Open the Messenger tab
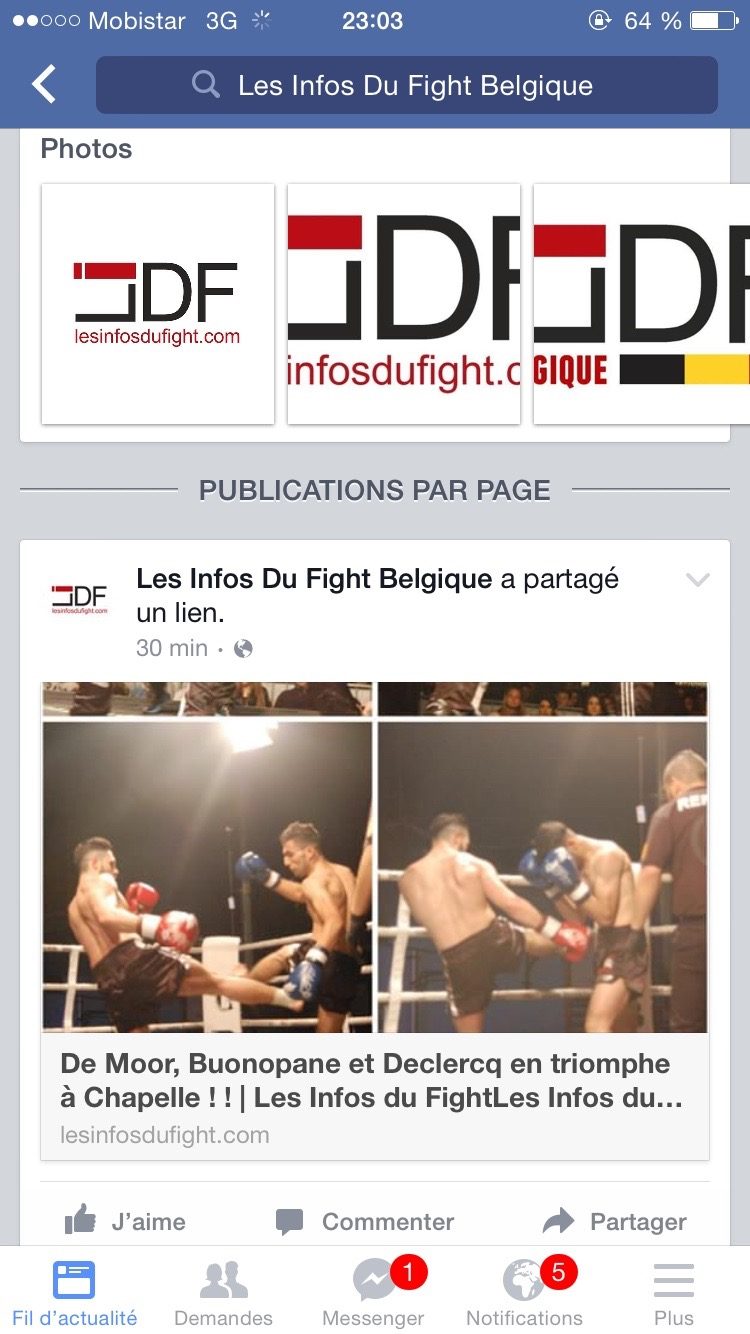750x1334 pixels. [x=374, y=1292]
